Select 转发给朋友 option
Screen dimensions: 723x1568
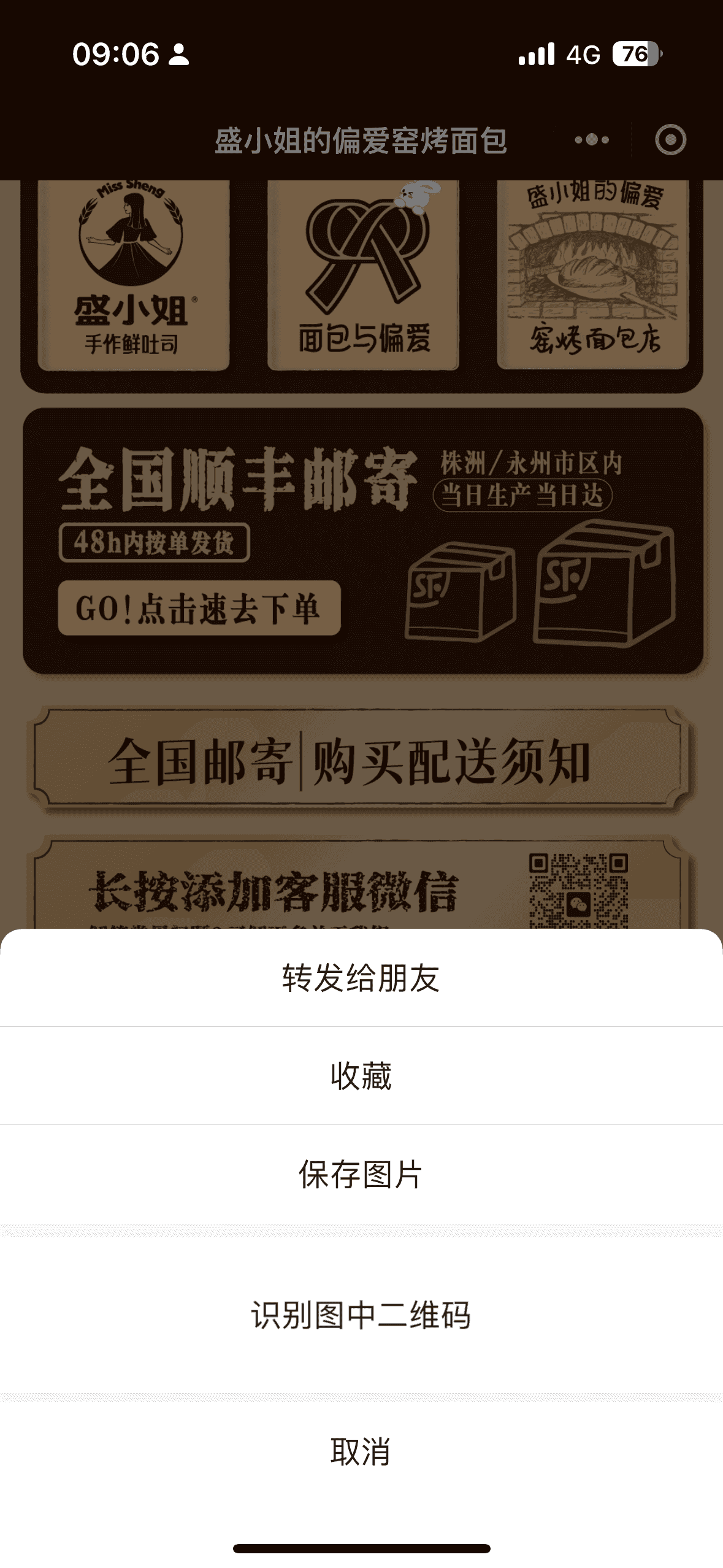coord(361,978)
